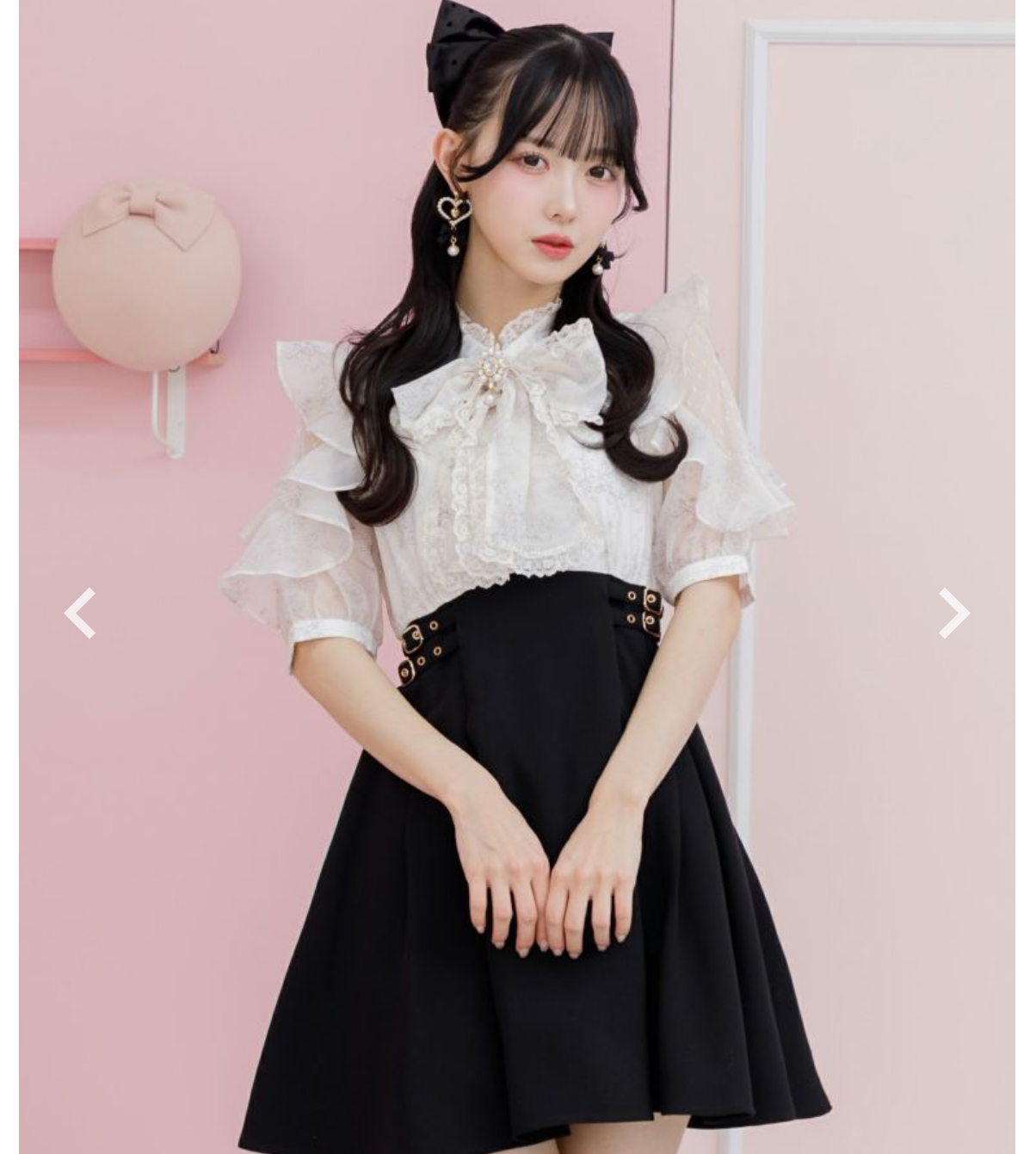Viewport: 1036px width, 1154px height.
Task: Go to the previous product image
Action: pyautogui.click(x=79, y=613)
